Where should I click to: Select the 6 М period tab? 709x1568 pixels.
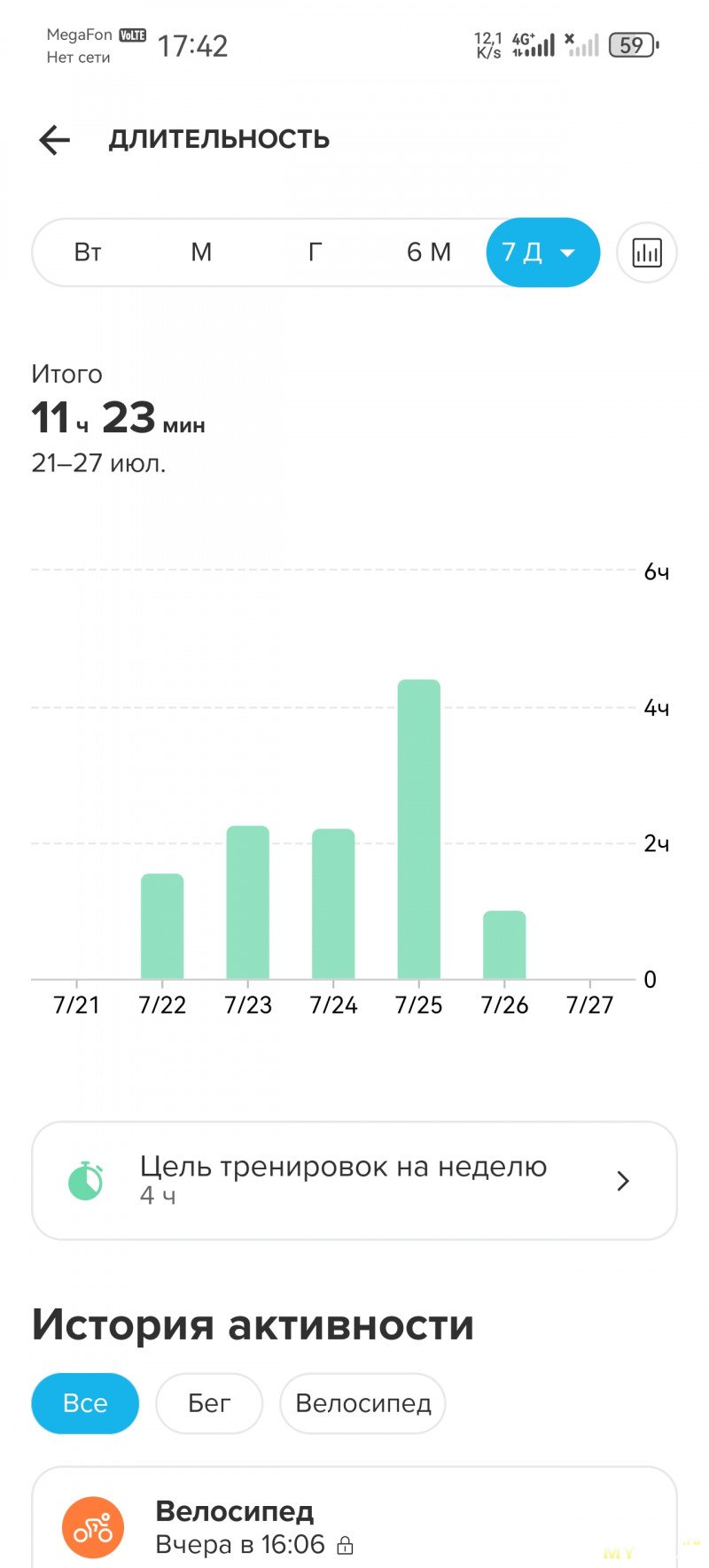click(x=429, y=252)
